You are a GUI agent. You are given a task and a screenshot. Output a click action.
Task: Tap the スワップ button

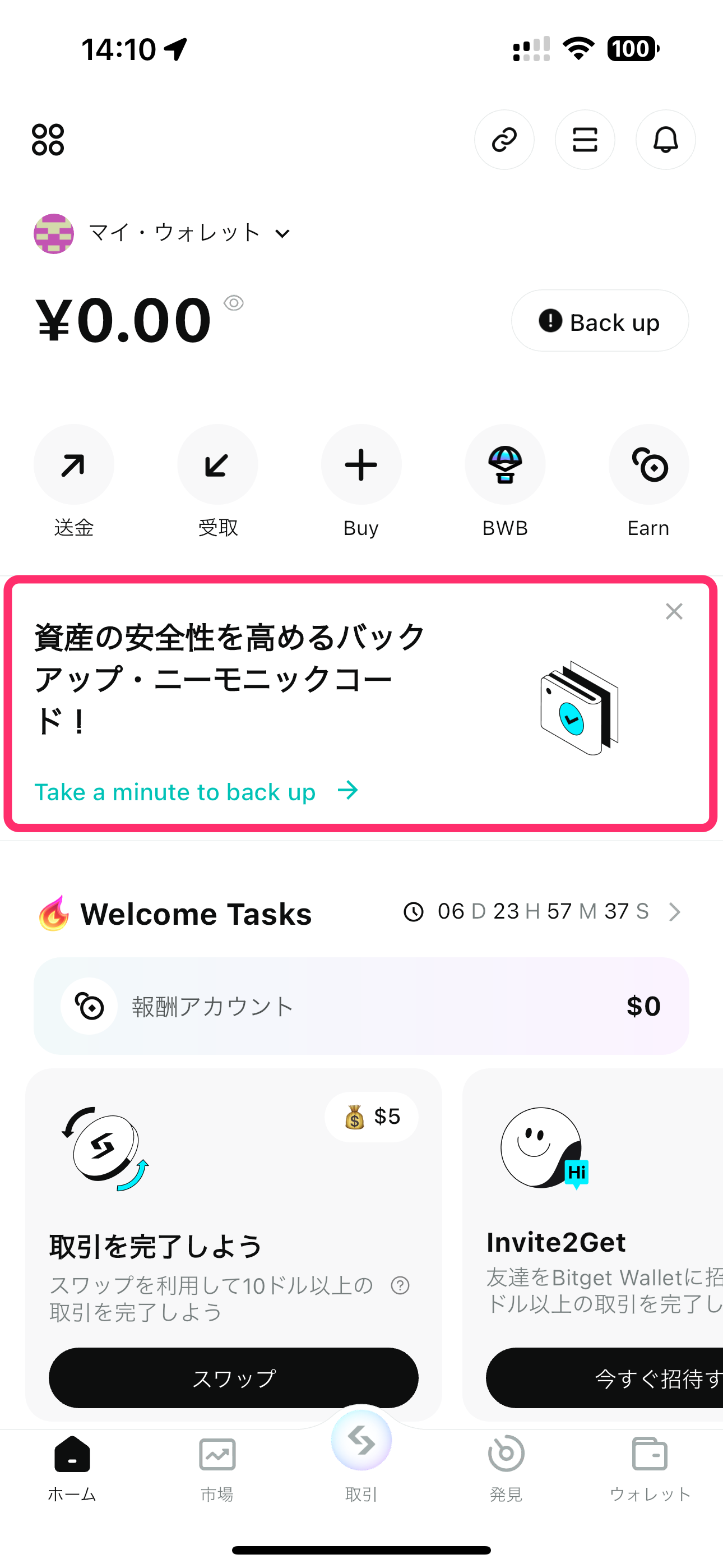234,1377
